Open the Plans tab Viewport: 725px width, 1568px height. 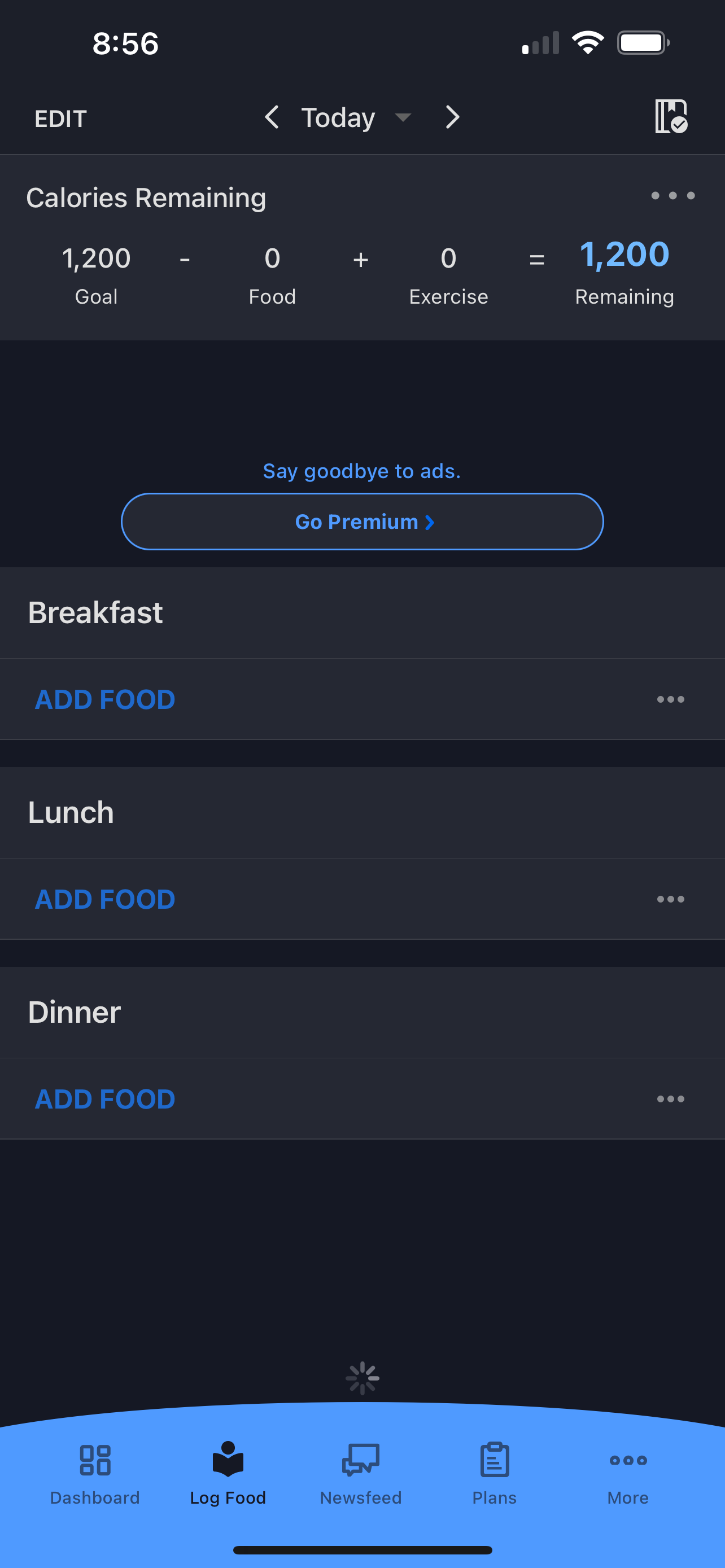(494, 1473)
